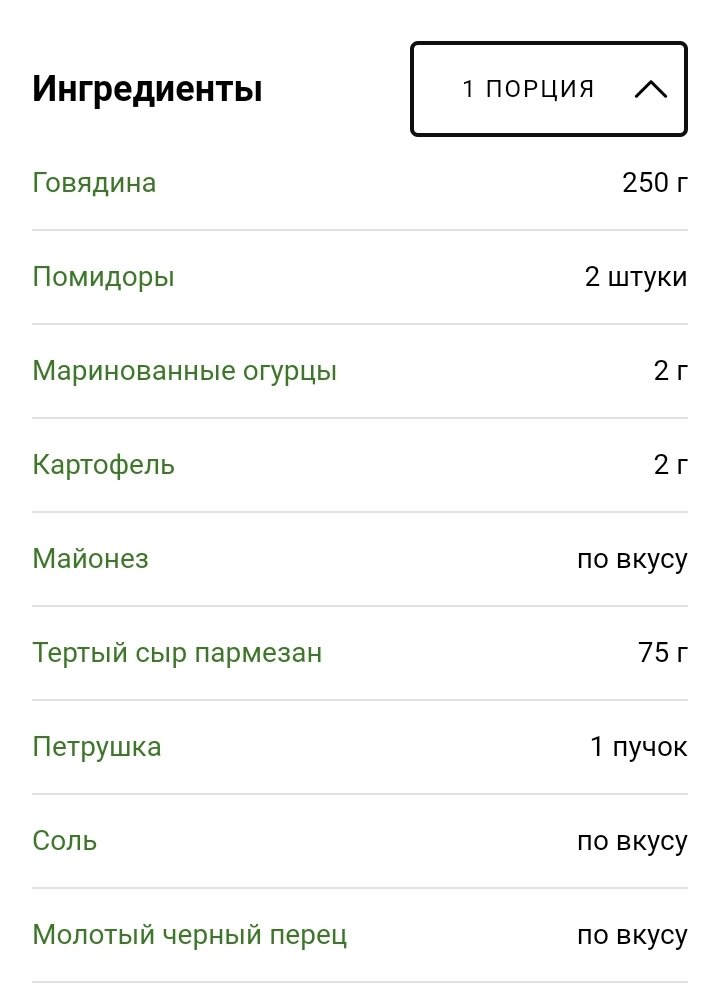Click по вкусу next to Майонез

click(x=630, y=559)
